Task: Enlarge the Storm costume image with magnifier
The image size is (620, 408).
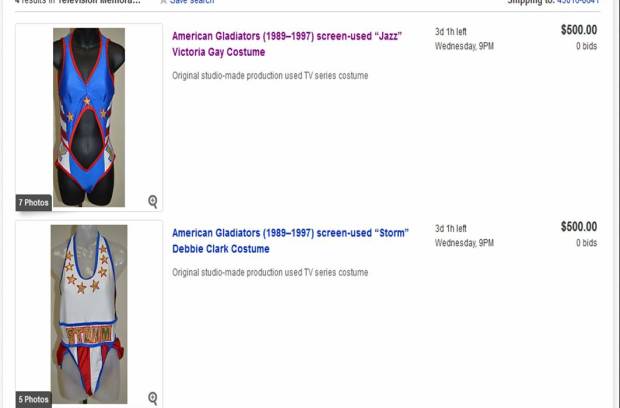Action: (x=153, y=398)
